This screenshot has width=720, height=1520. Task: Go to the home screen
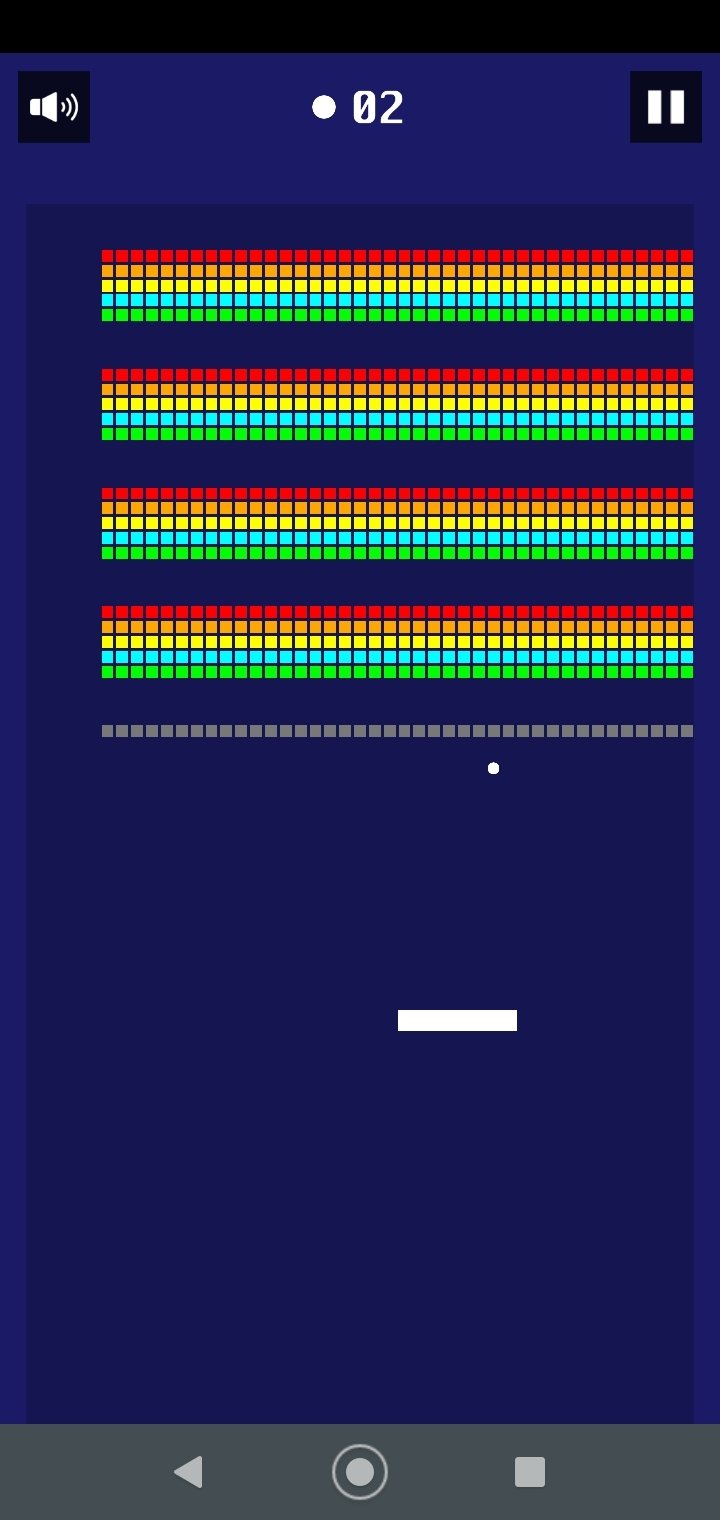[x=360, y=1472]
